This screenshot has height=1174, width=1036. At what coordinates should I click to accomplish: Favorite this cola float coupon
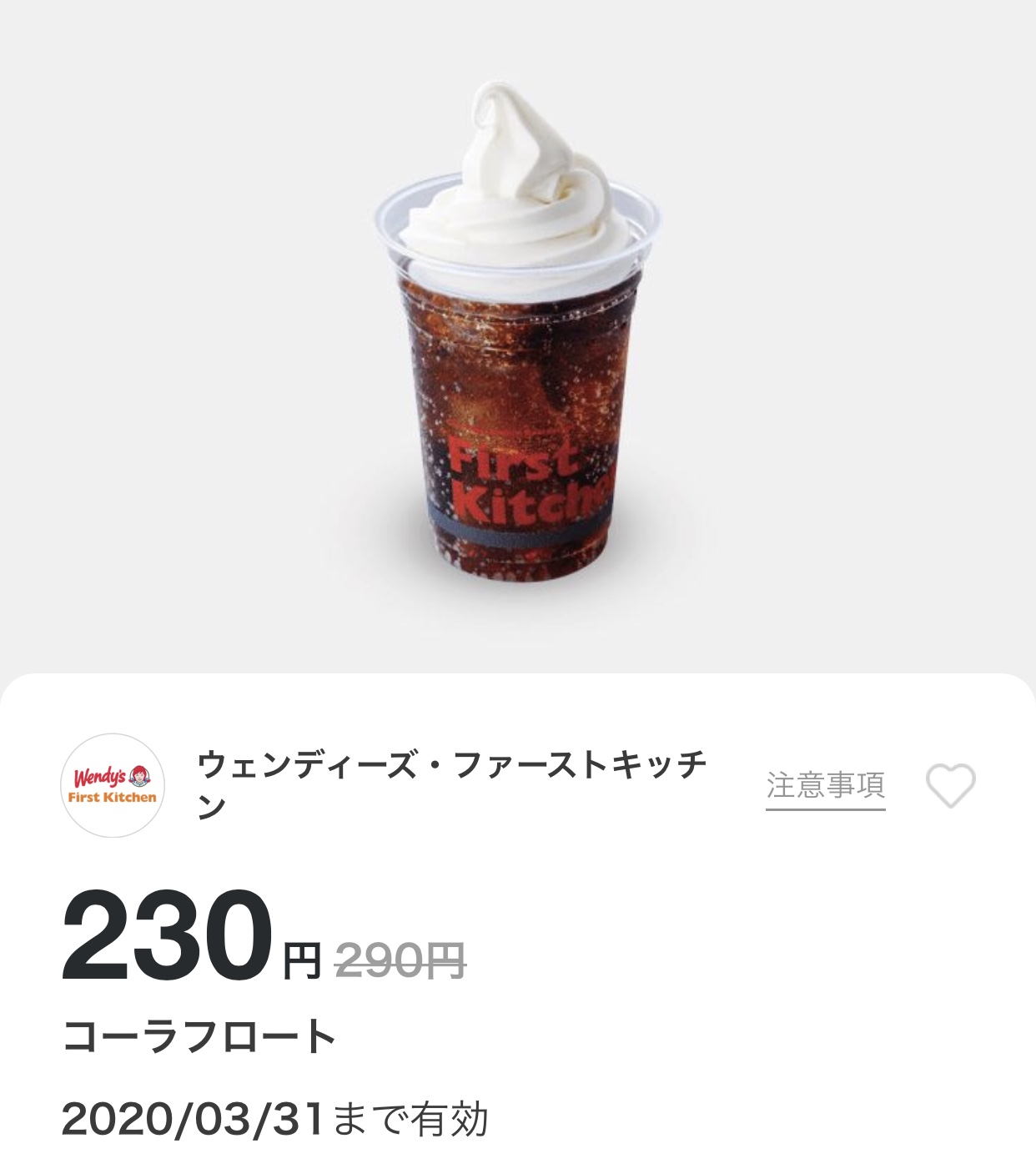coord(950,785)
